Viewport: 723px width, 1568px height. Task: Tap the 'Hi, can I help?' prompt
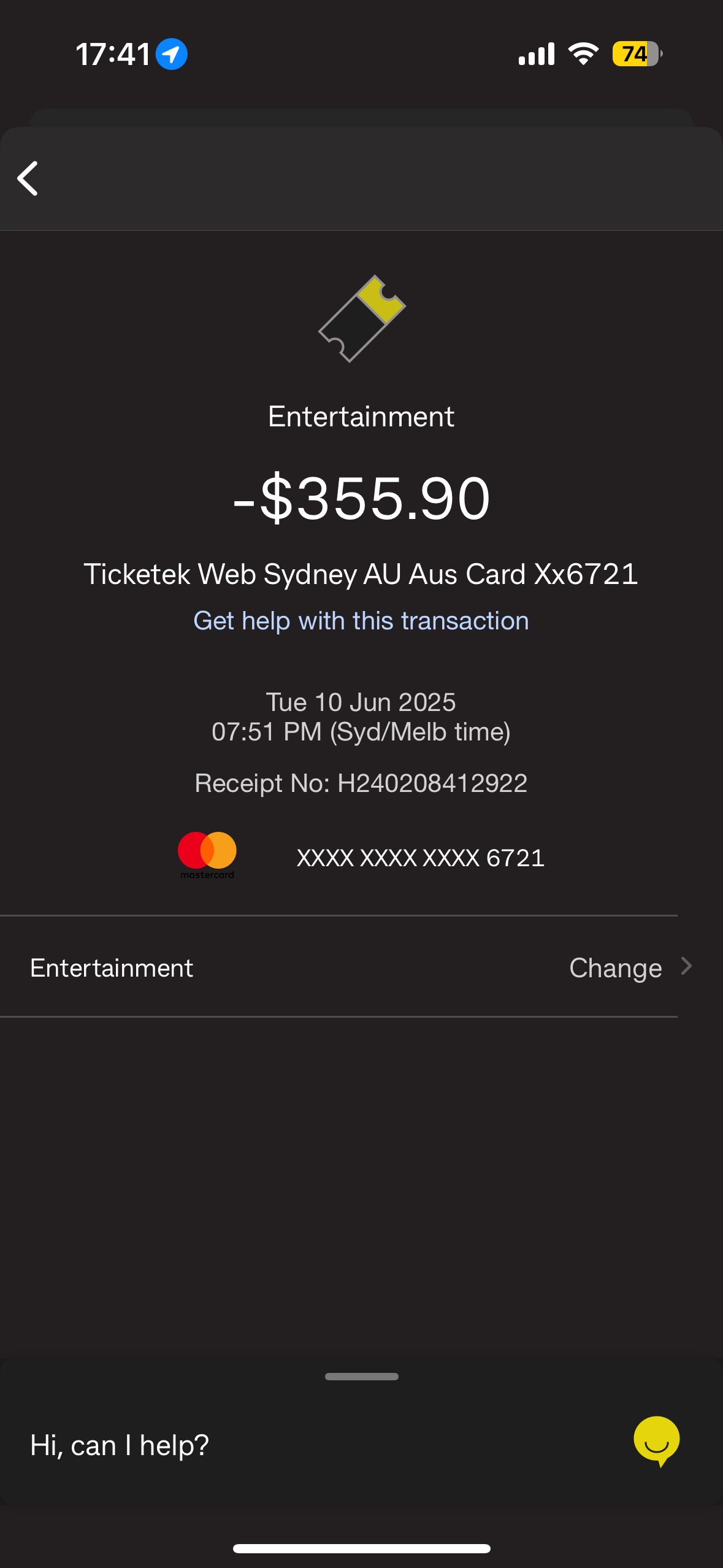click(120, 1445)
